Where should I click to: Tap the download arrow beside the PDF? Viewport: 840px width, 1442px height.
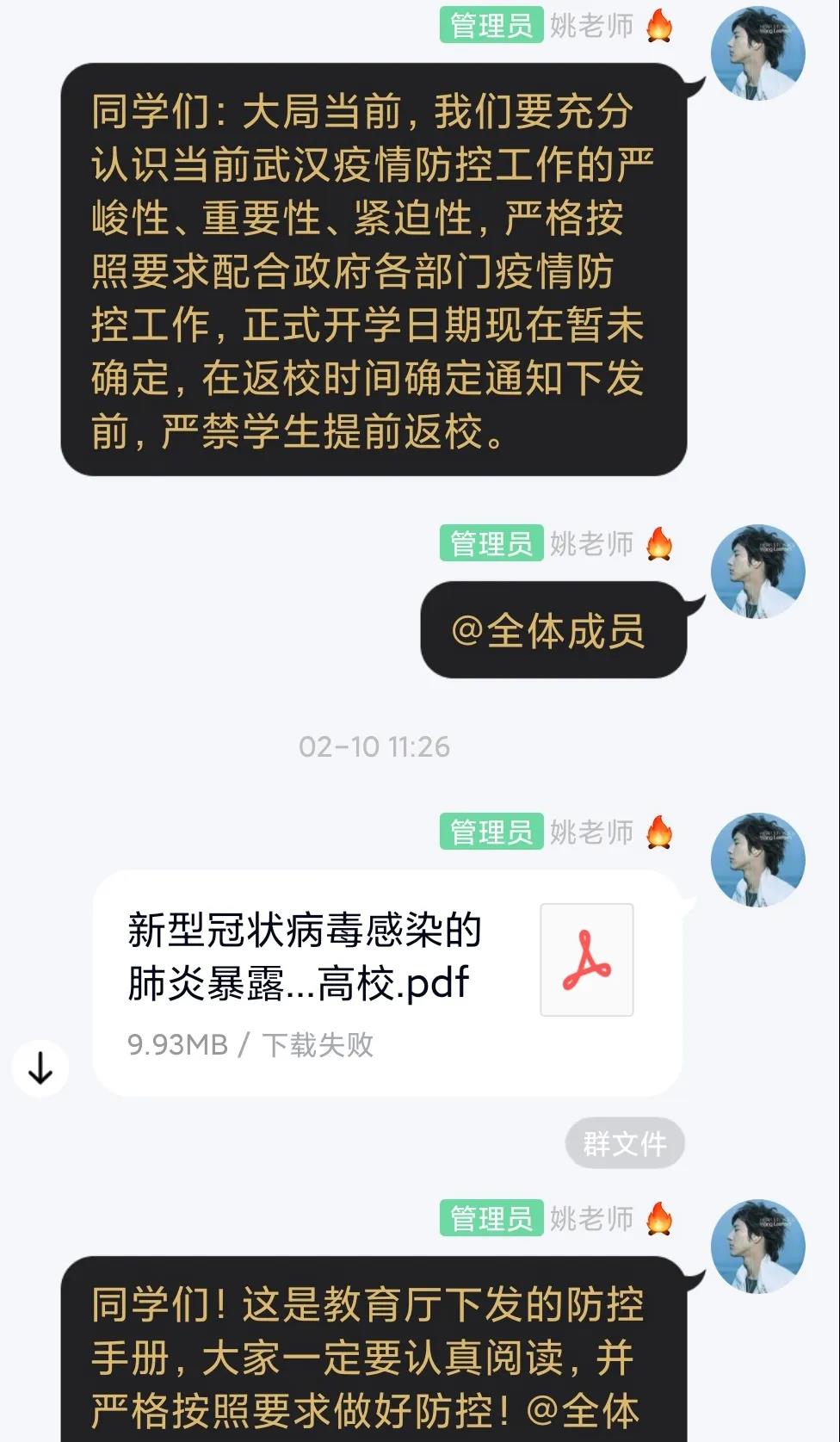[40, 1068]
